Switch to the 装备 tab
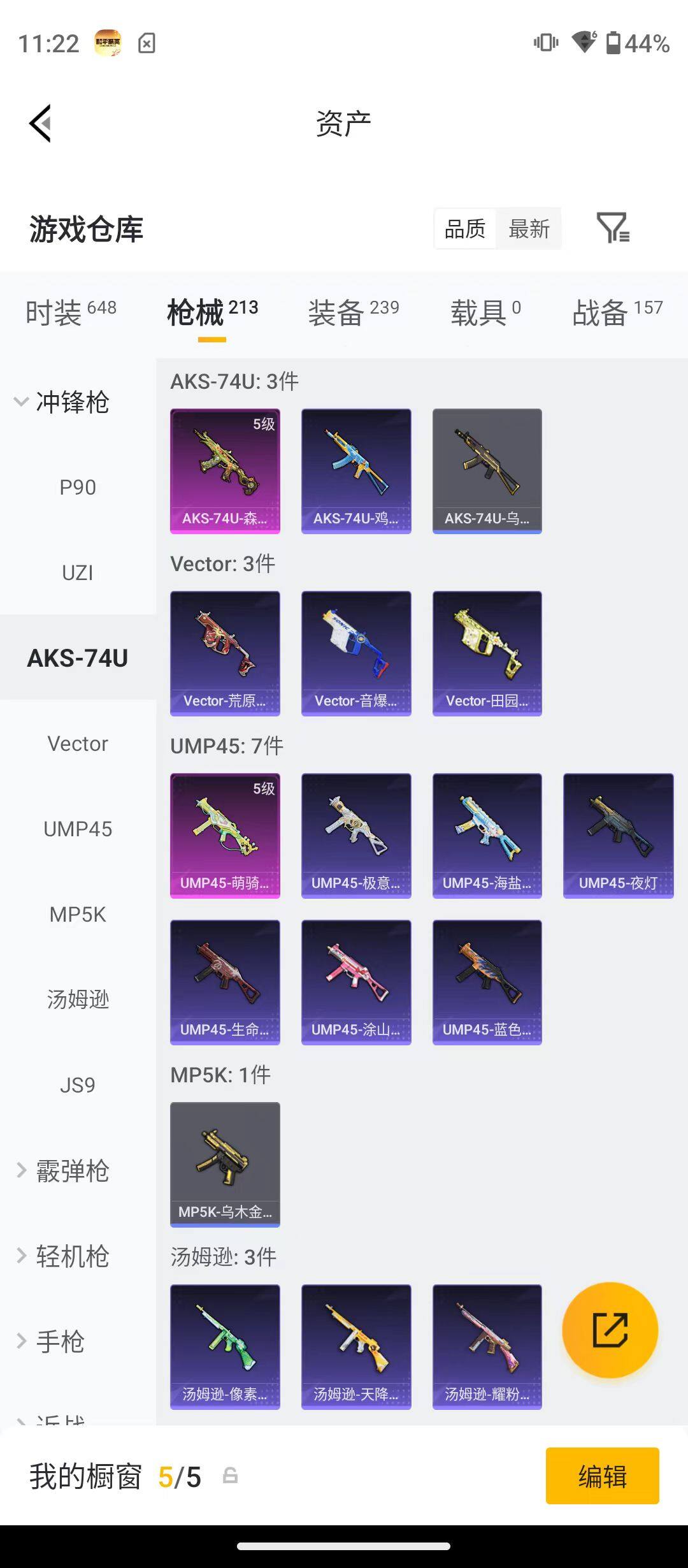Image resolution: width=688 pixels, height=1568 pixels. coord(354,312)
